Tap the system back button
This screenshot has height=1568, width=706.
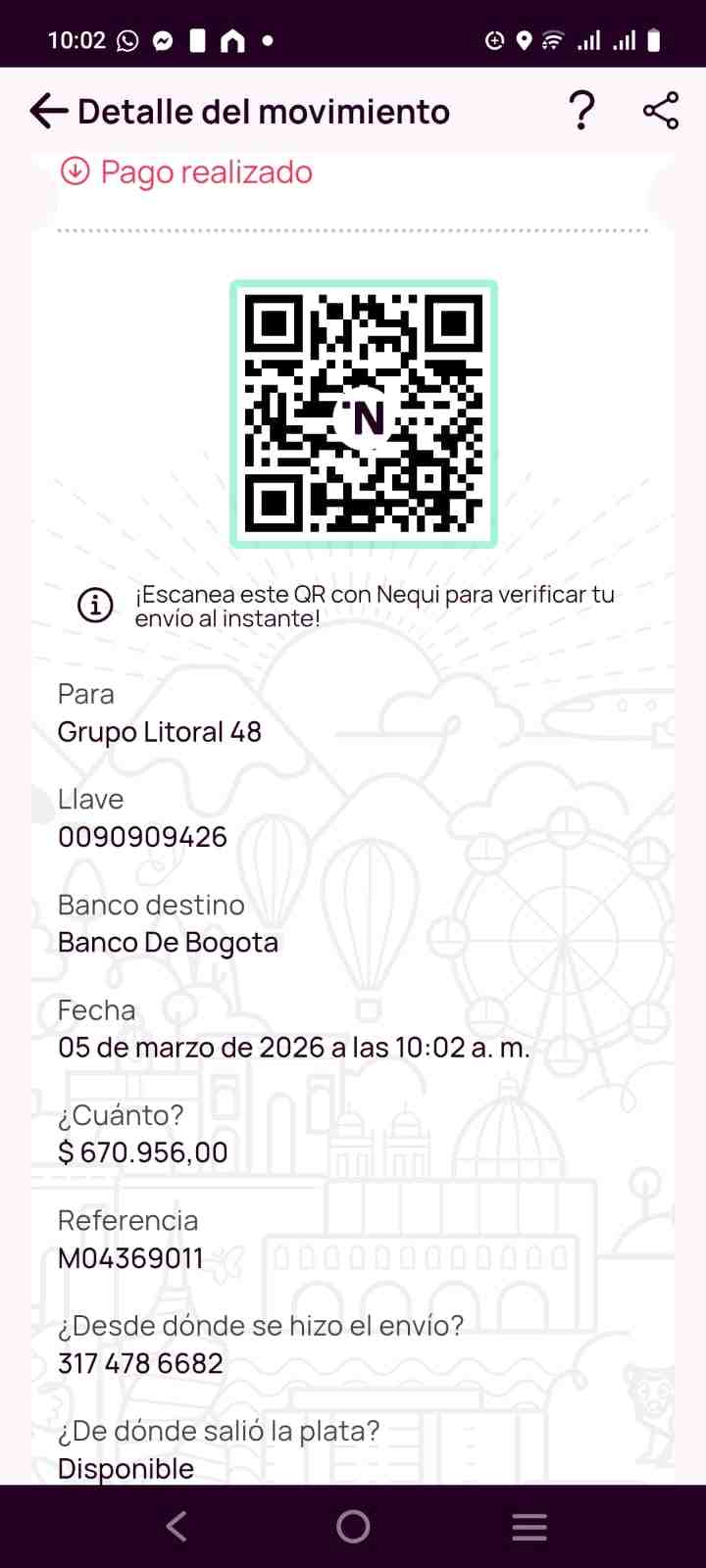pos(176,1526)
